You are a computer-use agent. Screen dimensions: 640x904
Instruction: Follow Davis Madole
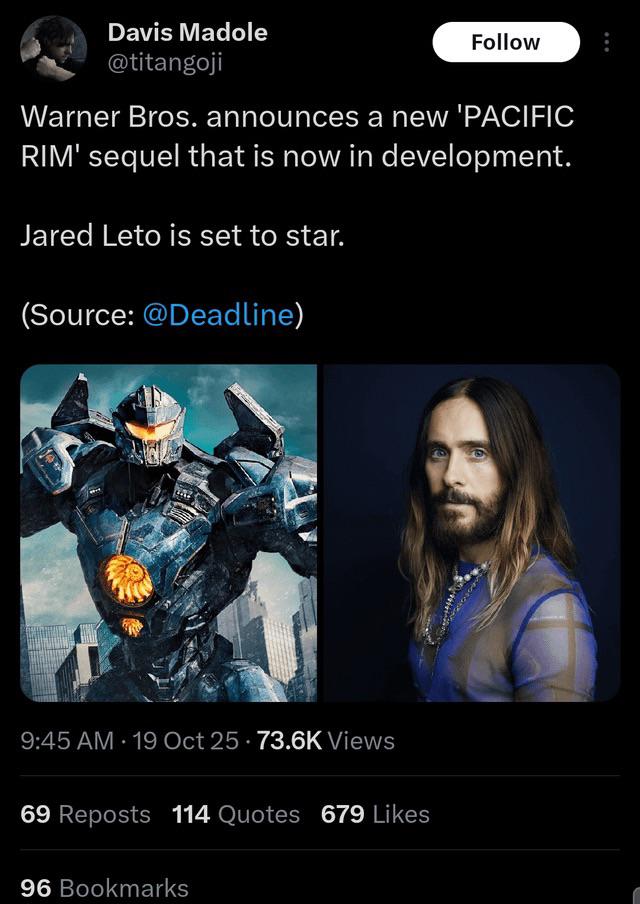pos(505,42)
